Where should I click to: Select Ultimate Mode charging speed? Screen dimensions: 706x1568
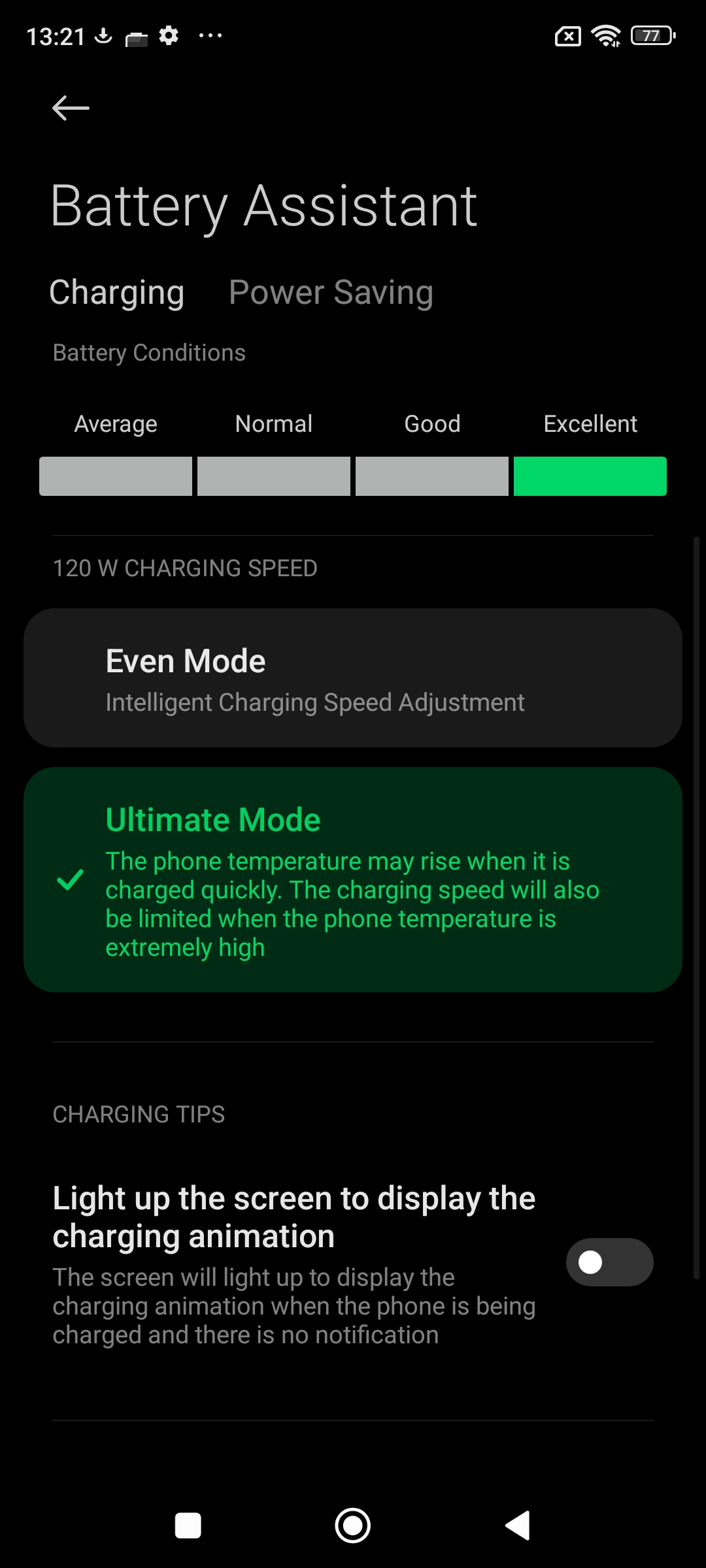point(353,879)
